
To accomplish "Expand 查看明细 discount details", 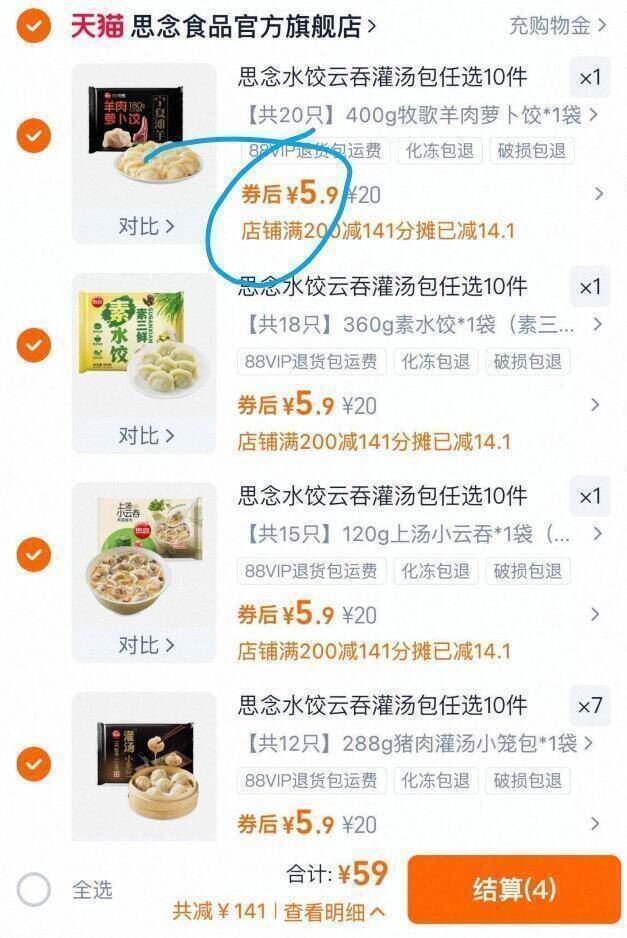I will tap(334, 911).
